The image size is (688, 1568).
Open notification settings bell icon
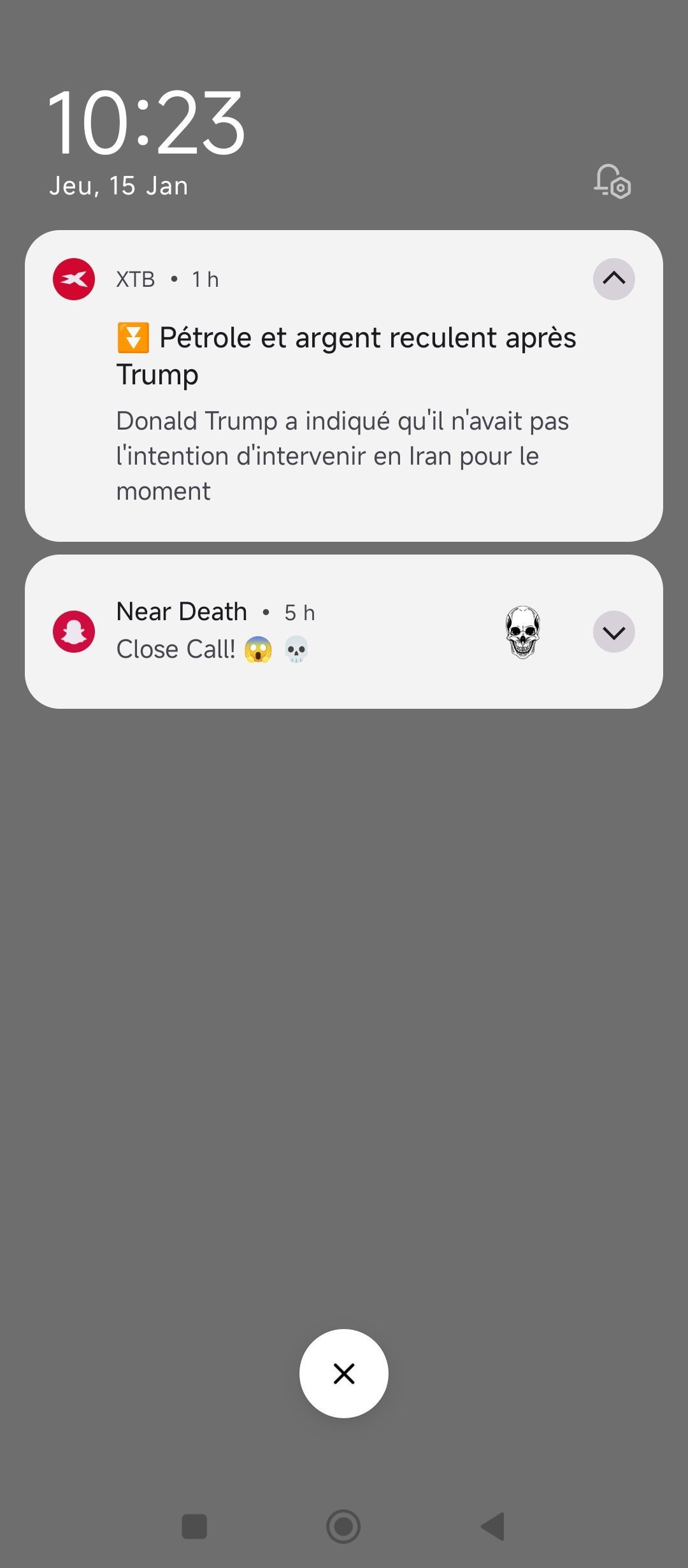click(x=612, y=182)
